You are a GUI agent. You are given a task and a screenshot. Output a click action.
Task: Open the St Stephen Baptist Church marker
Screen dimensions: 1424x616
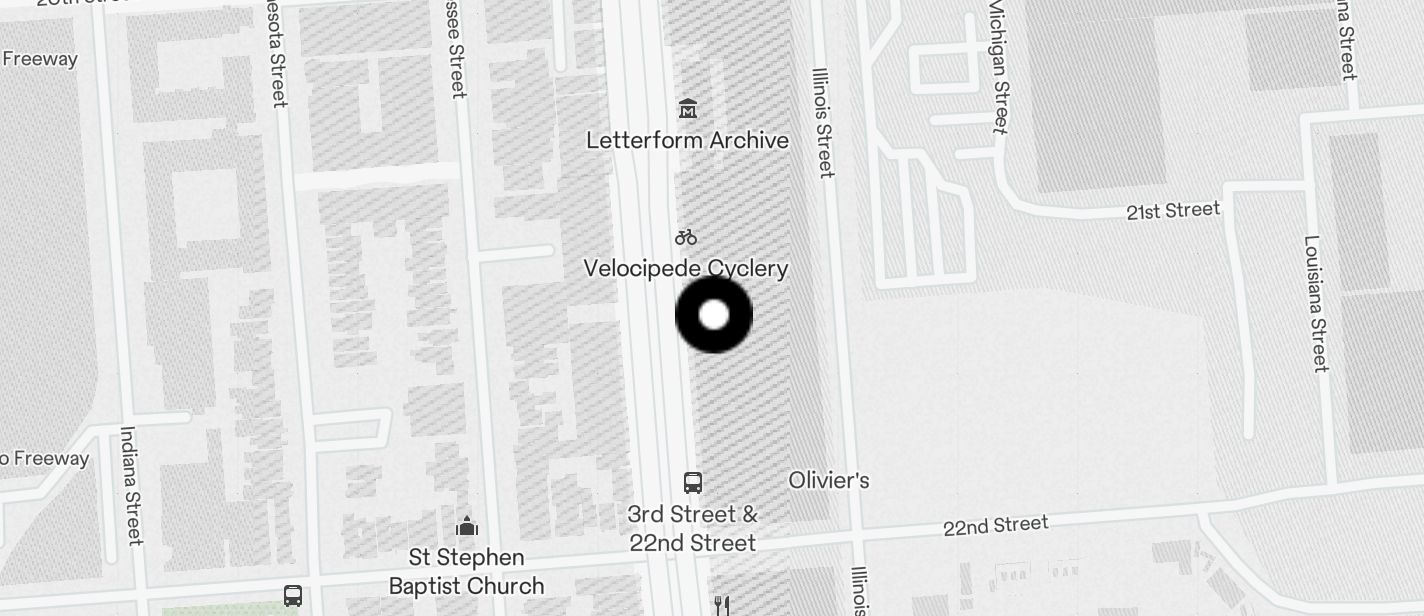tap(466, 526)
